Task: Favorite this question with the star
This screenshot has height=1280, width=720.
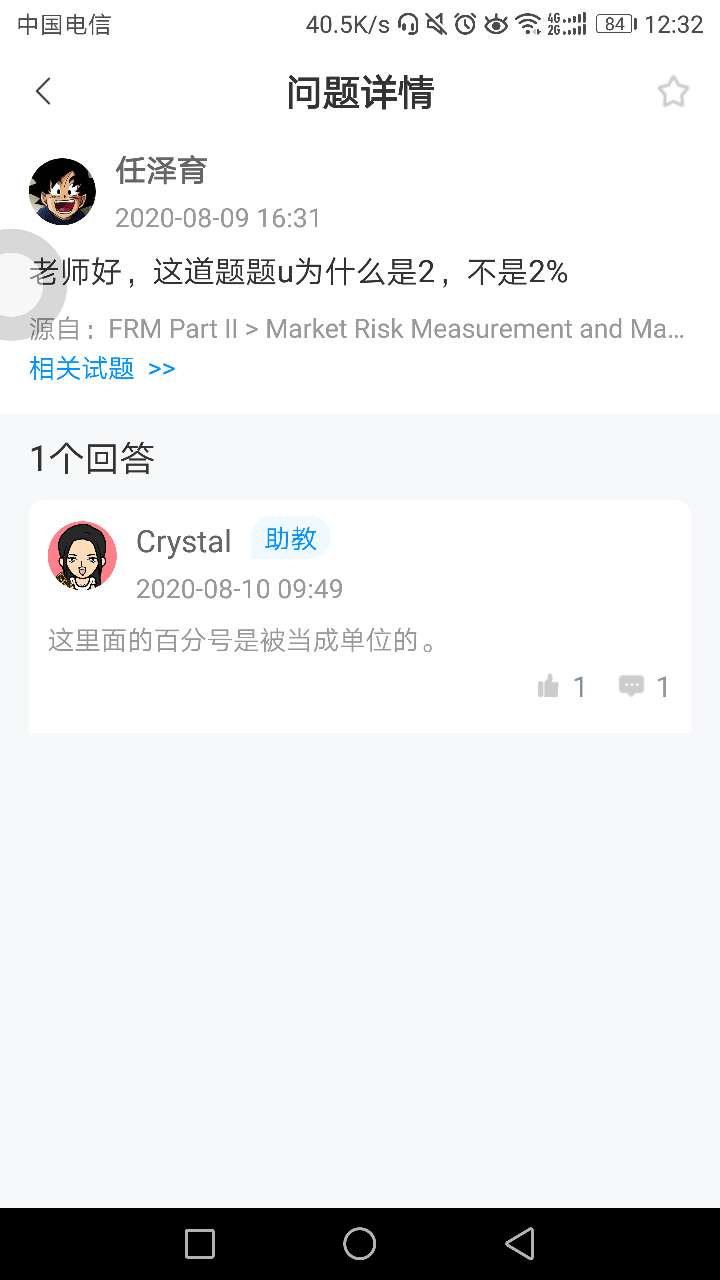Action: 673,92
